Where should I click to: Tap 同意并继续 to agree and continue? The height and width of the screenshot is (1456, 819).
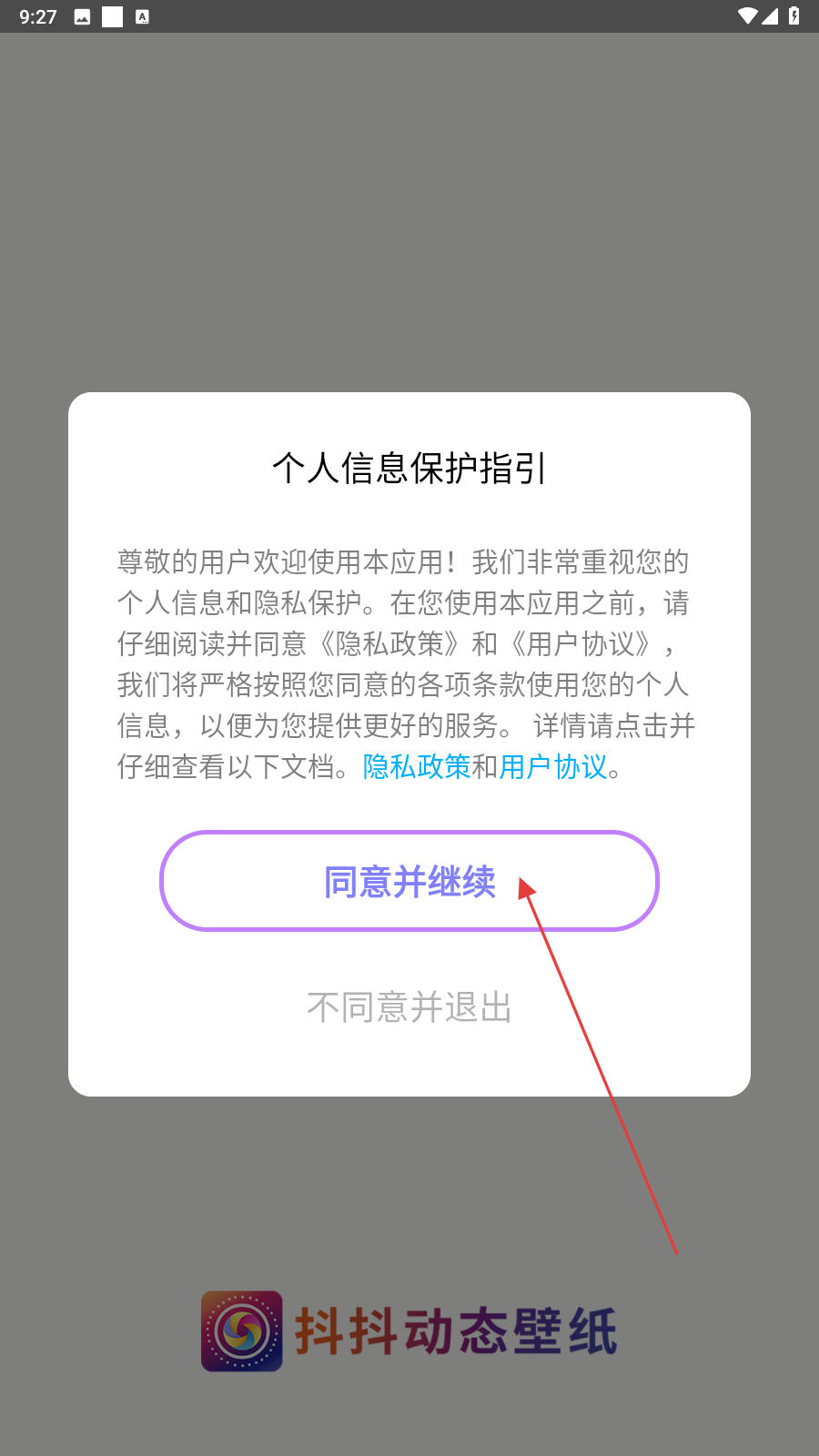coord(409,881)
